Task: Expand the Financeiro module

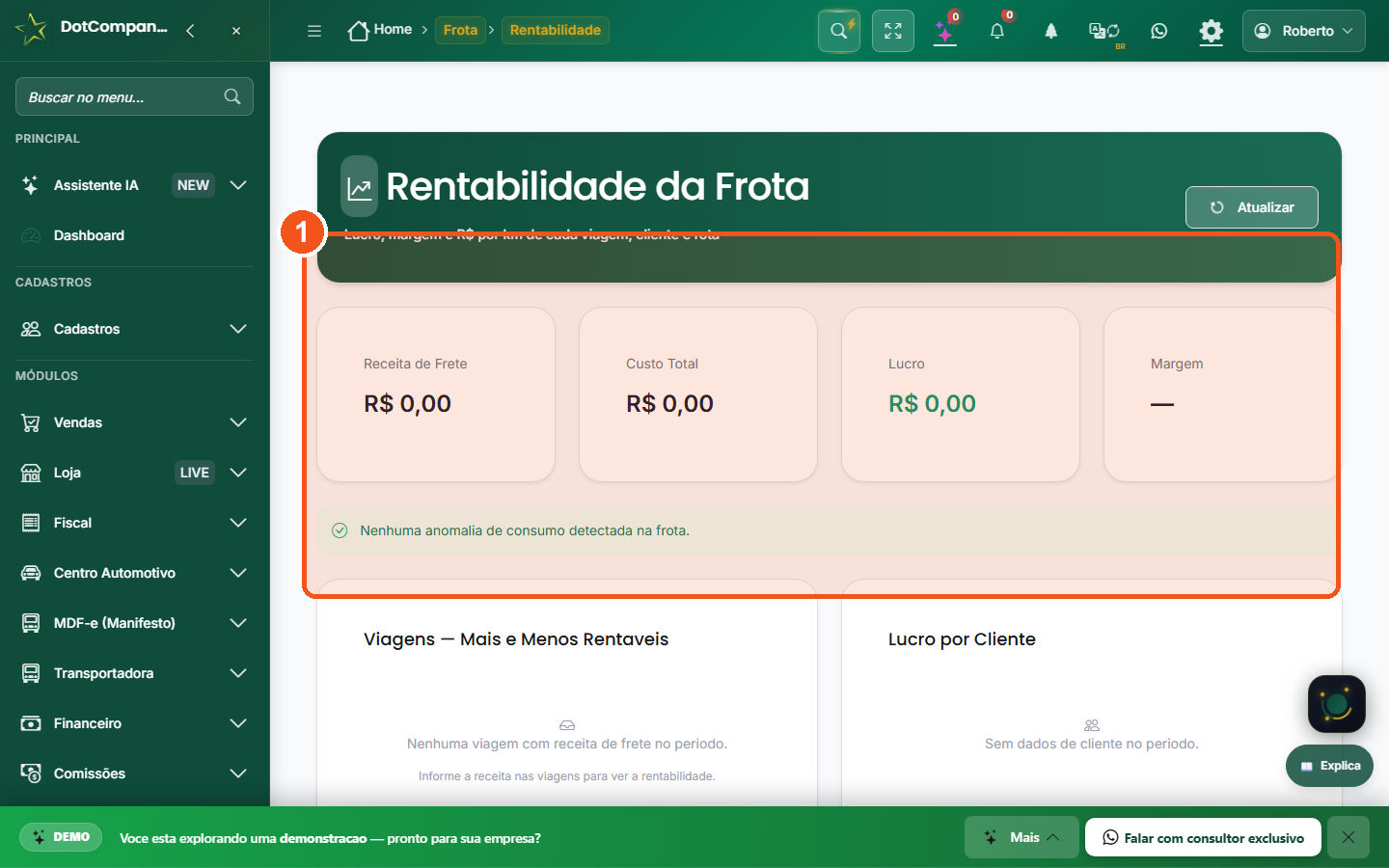Action: [x=134, y=723]
